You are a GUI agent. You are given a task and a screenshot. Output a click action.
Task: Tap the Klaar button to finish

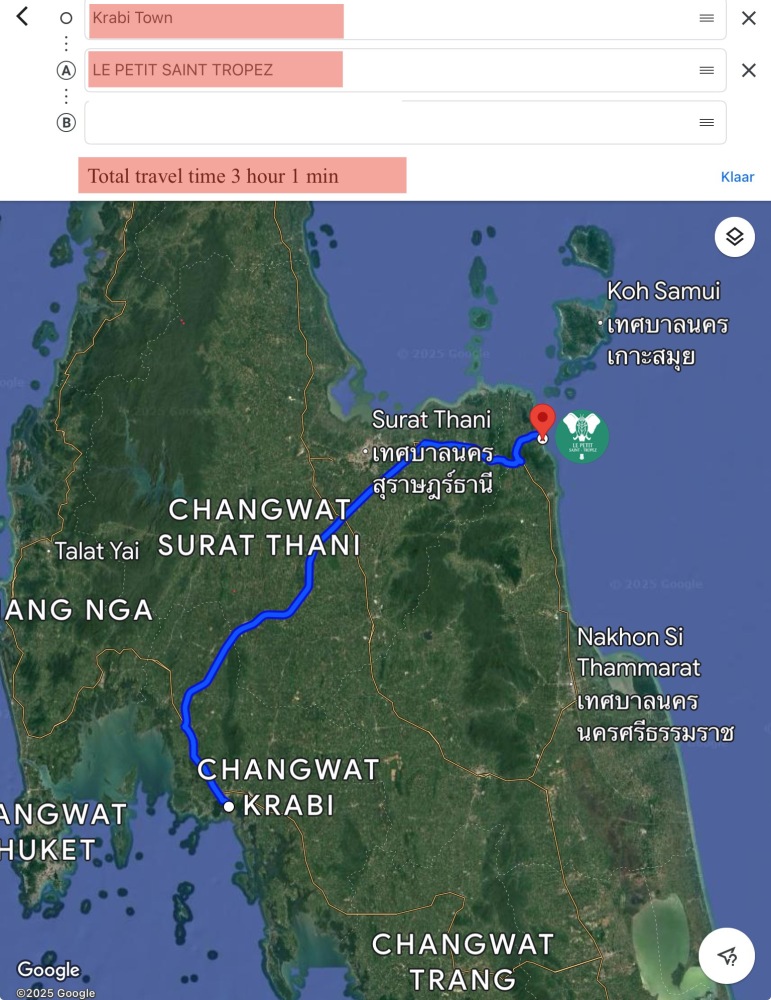coord(737,177)
